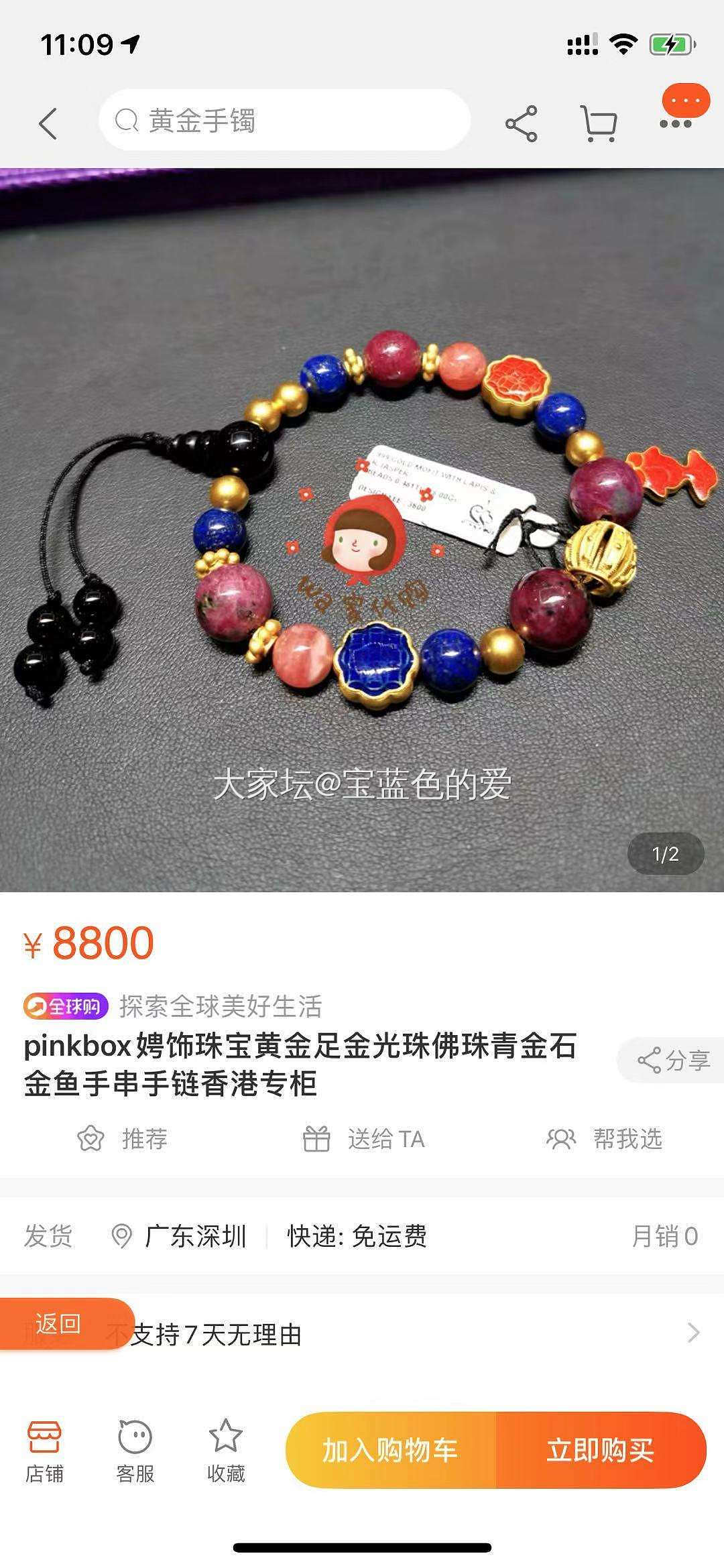View the bracelet product photo
This screenshot has width=724, height=1568.
362,530
